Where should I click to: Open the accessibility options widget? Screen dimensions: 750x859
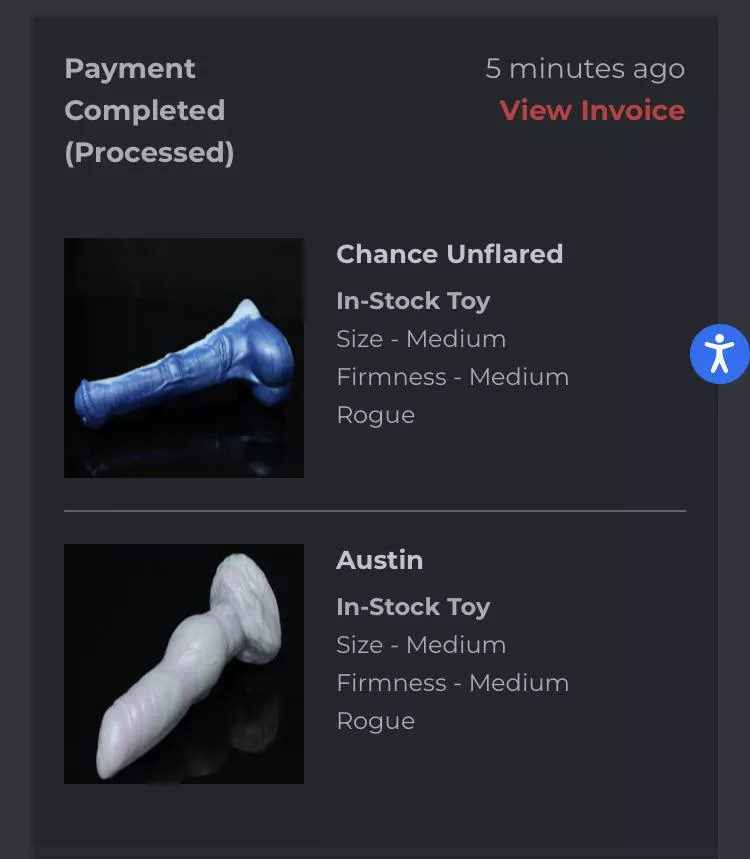click(719, 354)
